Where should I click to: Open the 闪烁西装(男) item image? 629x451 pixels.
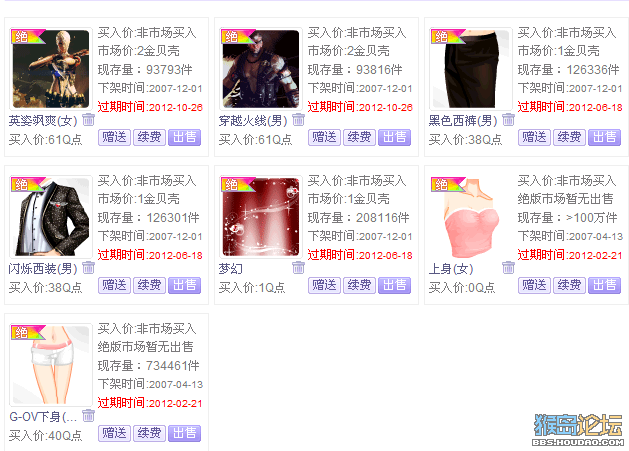coord(44,217)
